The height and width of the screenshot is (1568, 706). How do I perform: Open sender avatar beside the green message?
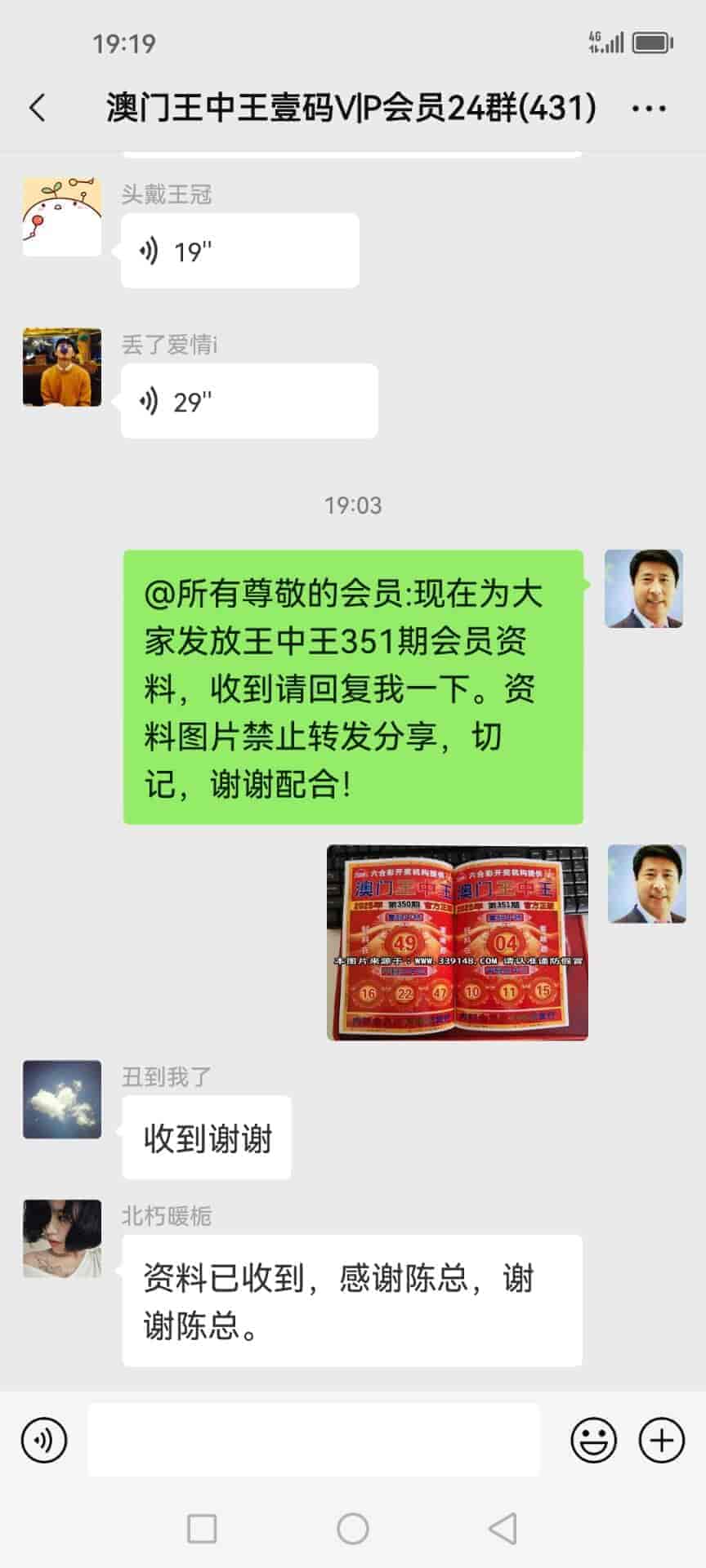click(643, 589)
